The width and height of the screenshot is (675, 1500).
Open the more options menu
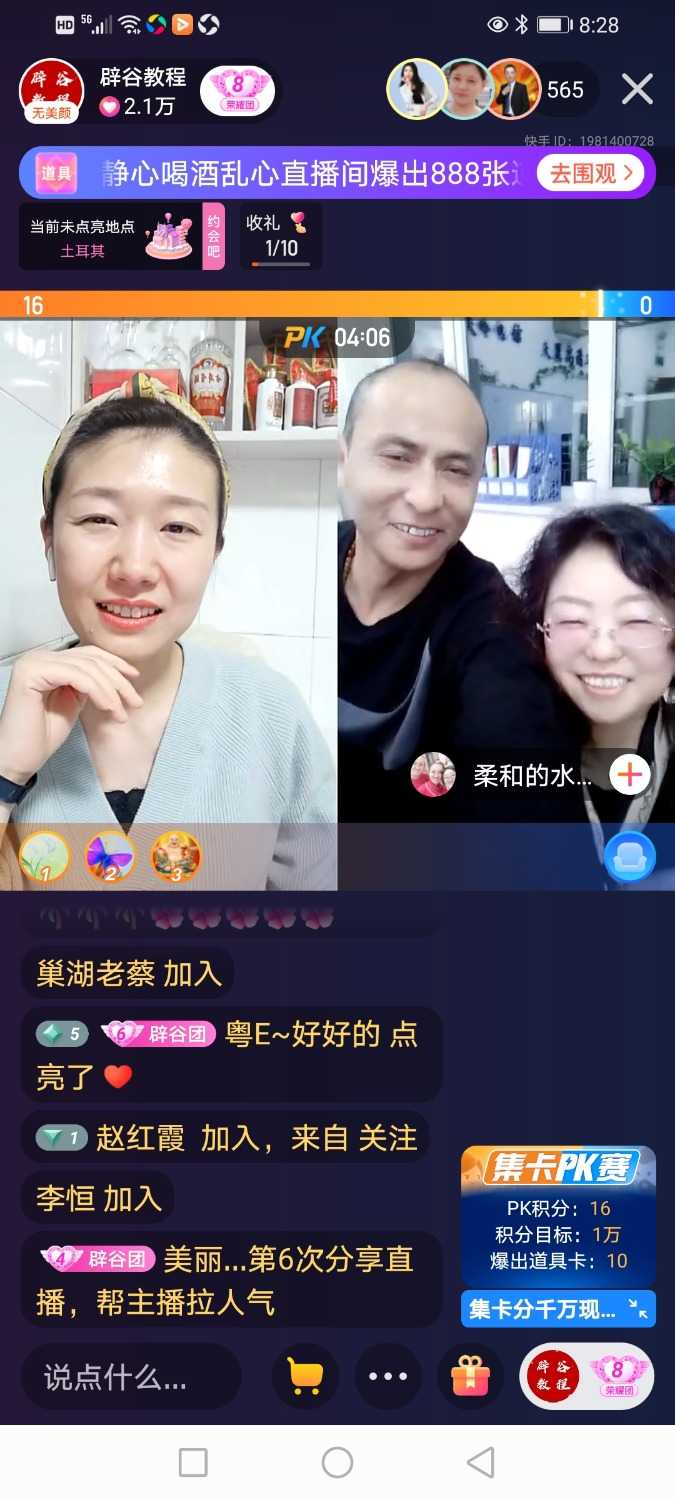coord(388,1377)
